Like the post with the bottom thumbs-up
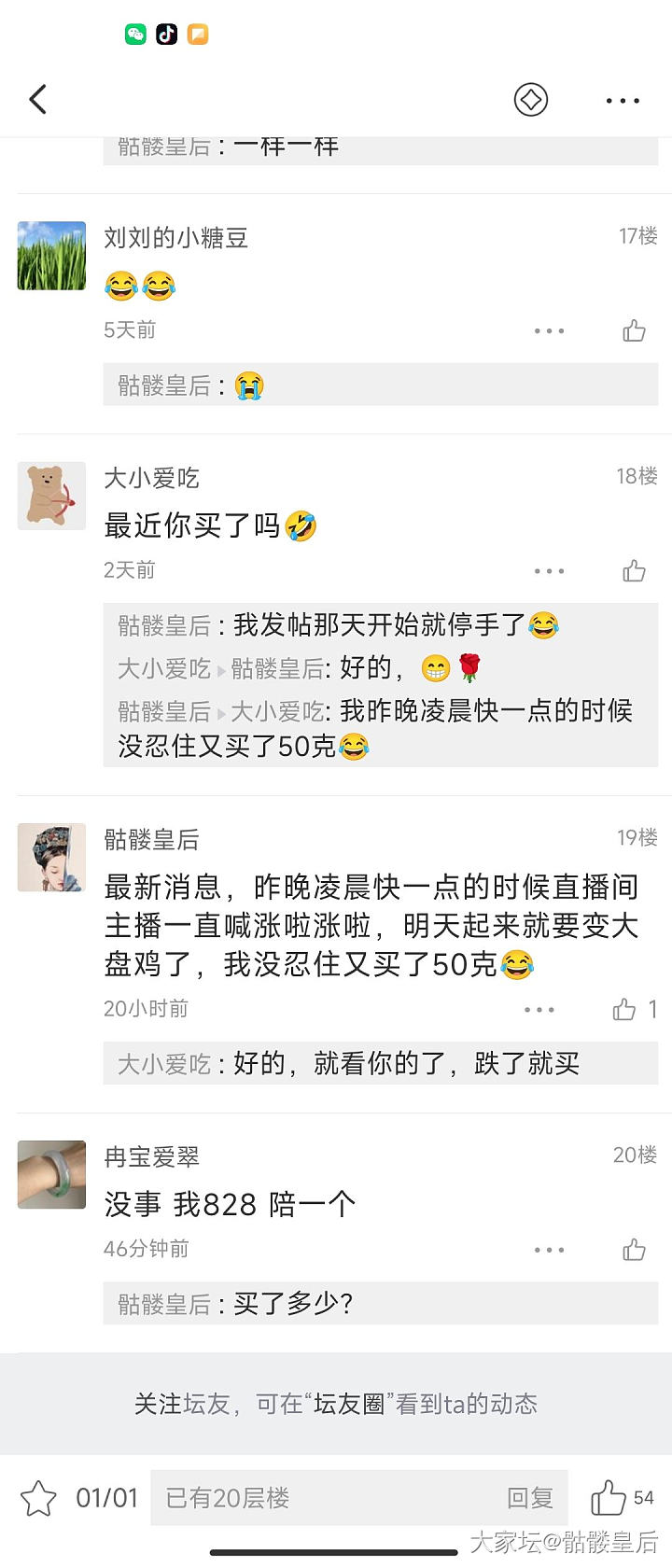This screenshot has width=672, height=1568. point(609,1498)
